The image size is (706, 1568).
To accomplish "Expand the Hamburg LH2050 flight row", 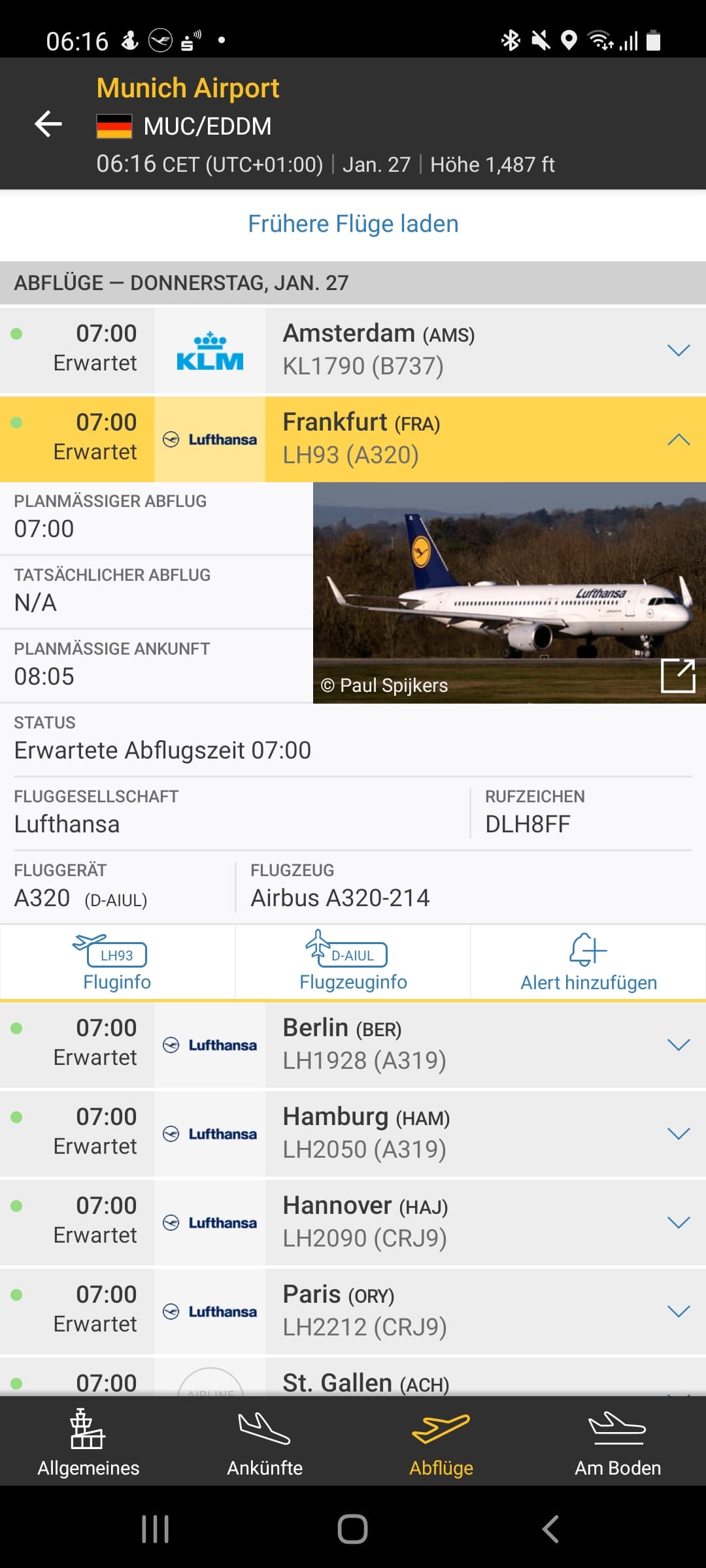I will click(679, 1134).
